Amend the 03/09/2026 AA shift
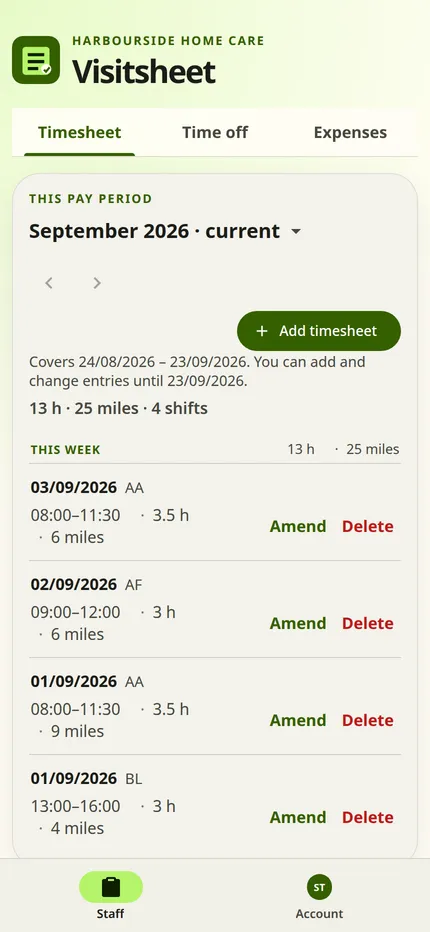 298,526
